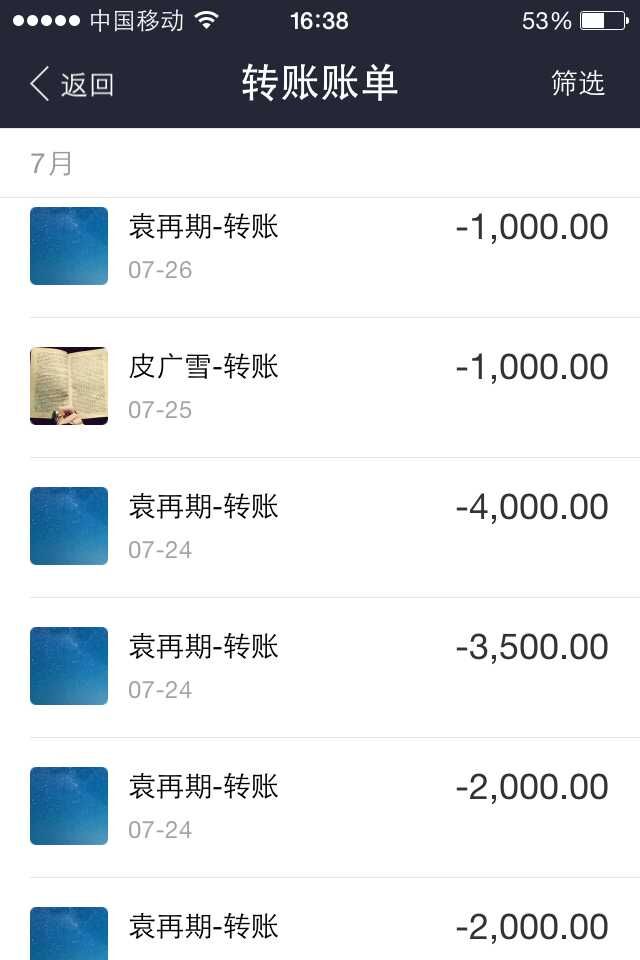The width and height of the screenshot is (640, 960).
Task: View 皮广雪 transfer of -1,000.00
Action: 320,387
